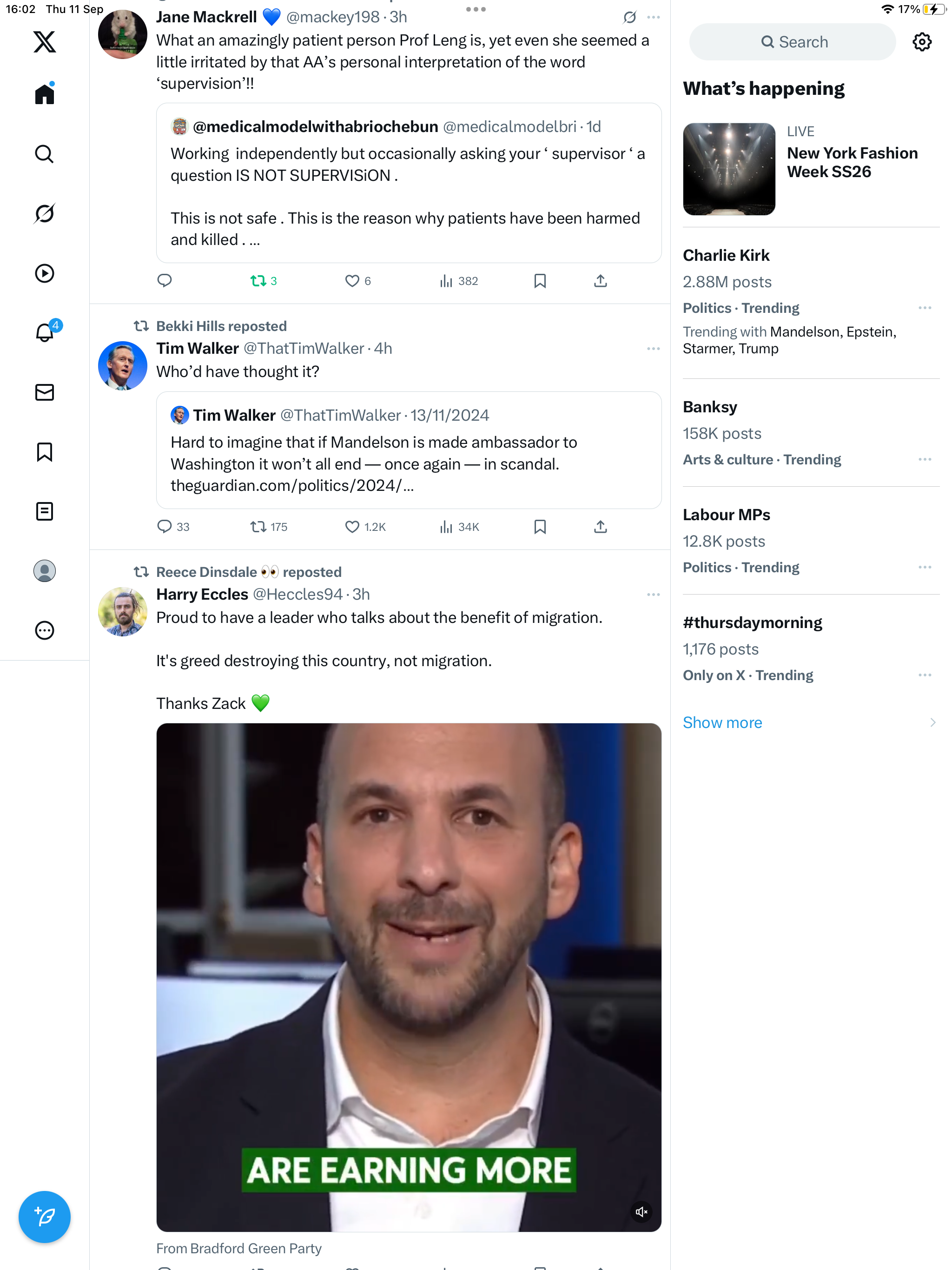Open the Explore search tab in sidebar
This screenshot has height=1270, width=952.
coord(44,154)
